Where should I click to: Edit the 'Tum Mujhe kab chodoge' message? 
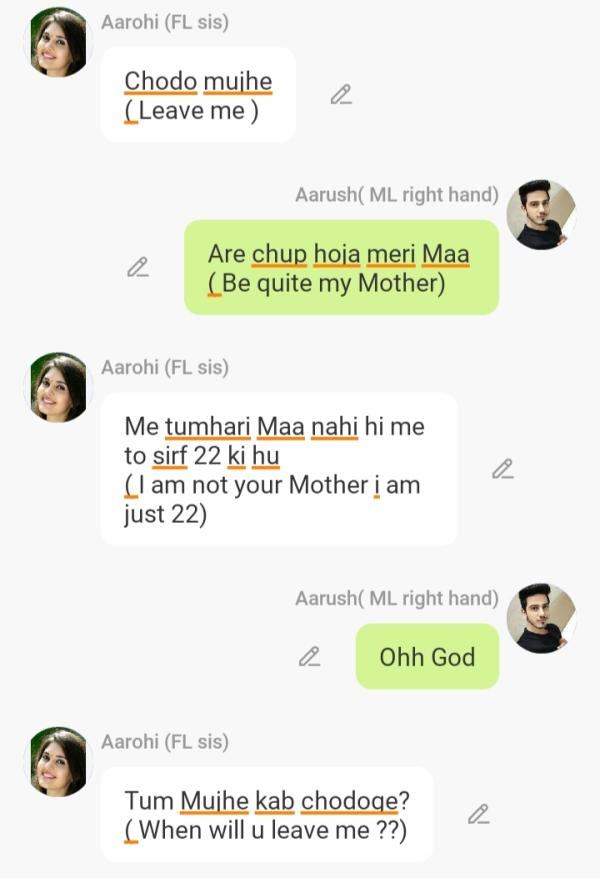[x=479, y=814]
